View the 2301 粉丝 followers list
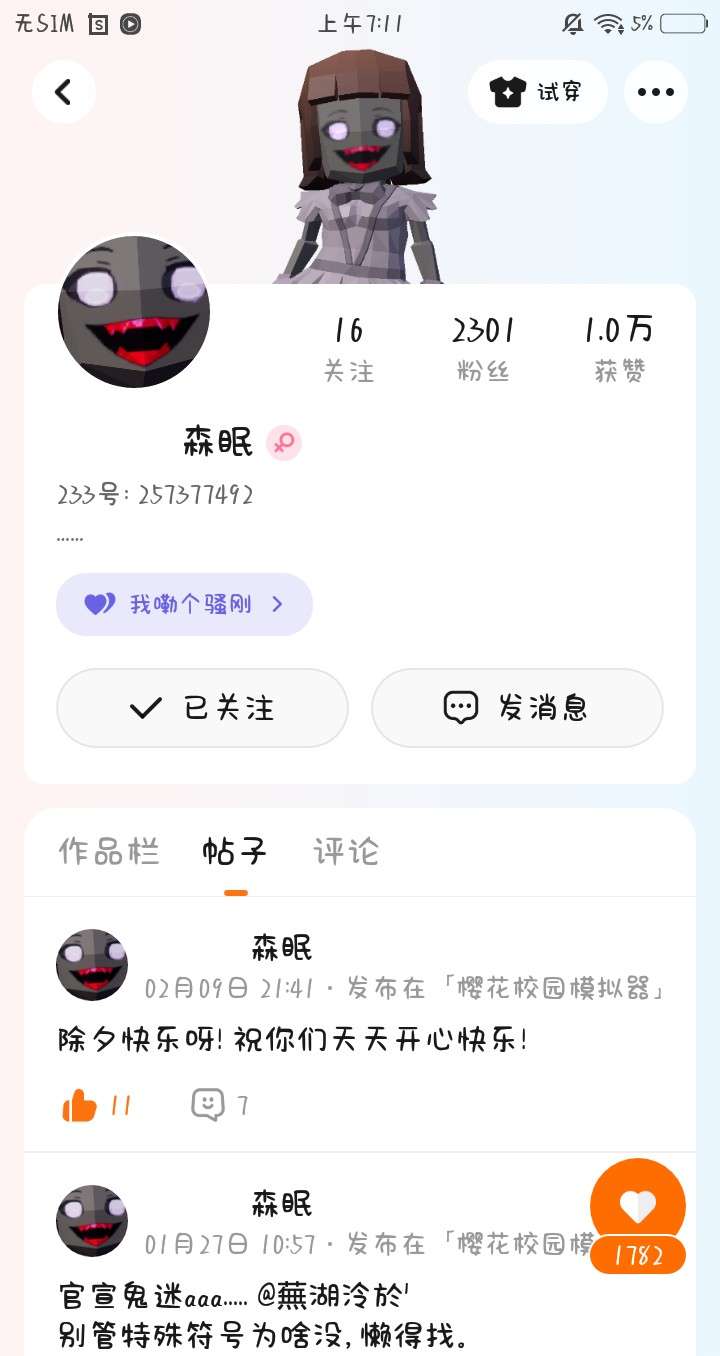720x1356 pixels. click(483, 348)
